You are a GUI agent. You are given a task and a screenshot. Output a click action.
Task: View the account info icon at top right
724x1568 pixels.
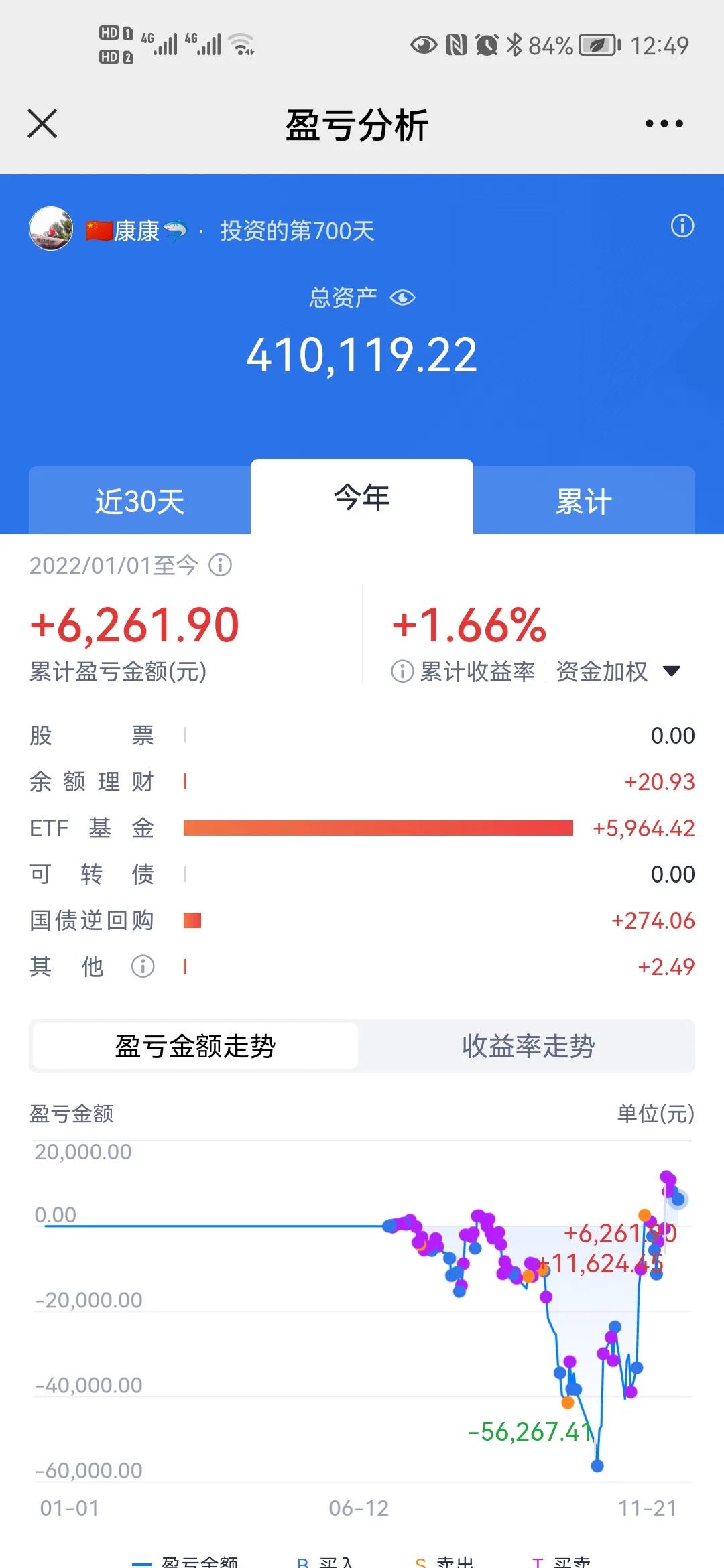click(683, 227)
